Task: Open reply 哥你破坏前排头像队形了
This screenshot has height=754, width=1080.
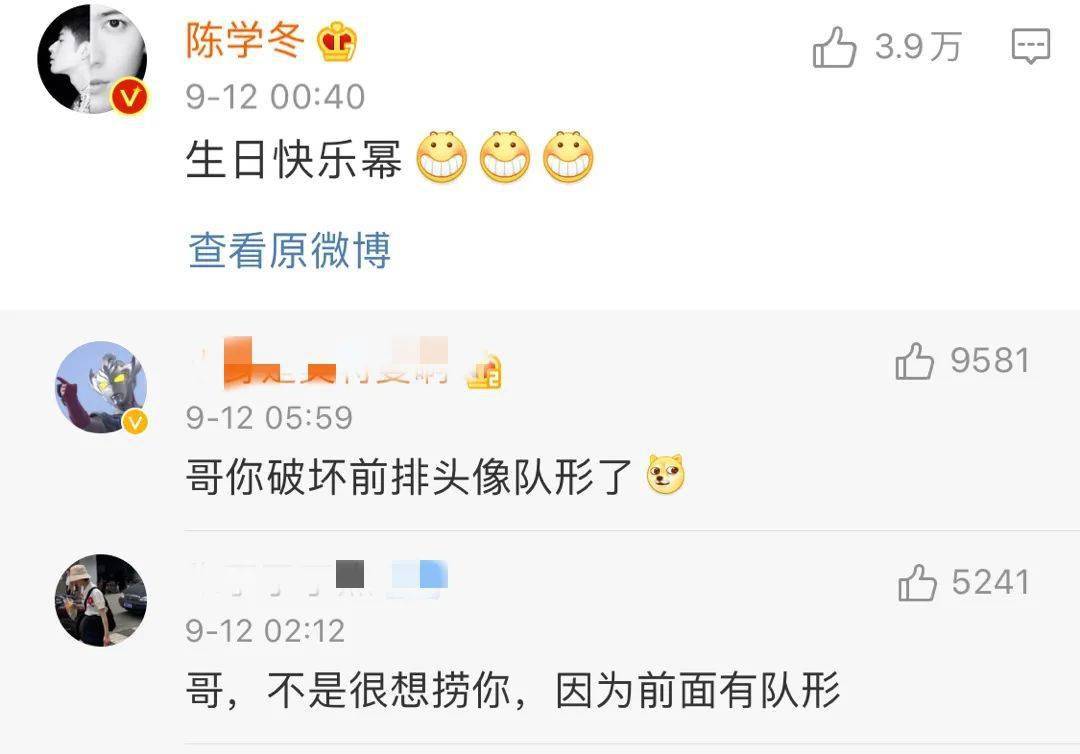Action: point(410,478)
